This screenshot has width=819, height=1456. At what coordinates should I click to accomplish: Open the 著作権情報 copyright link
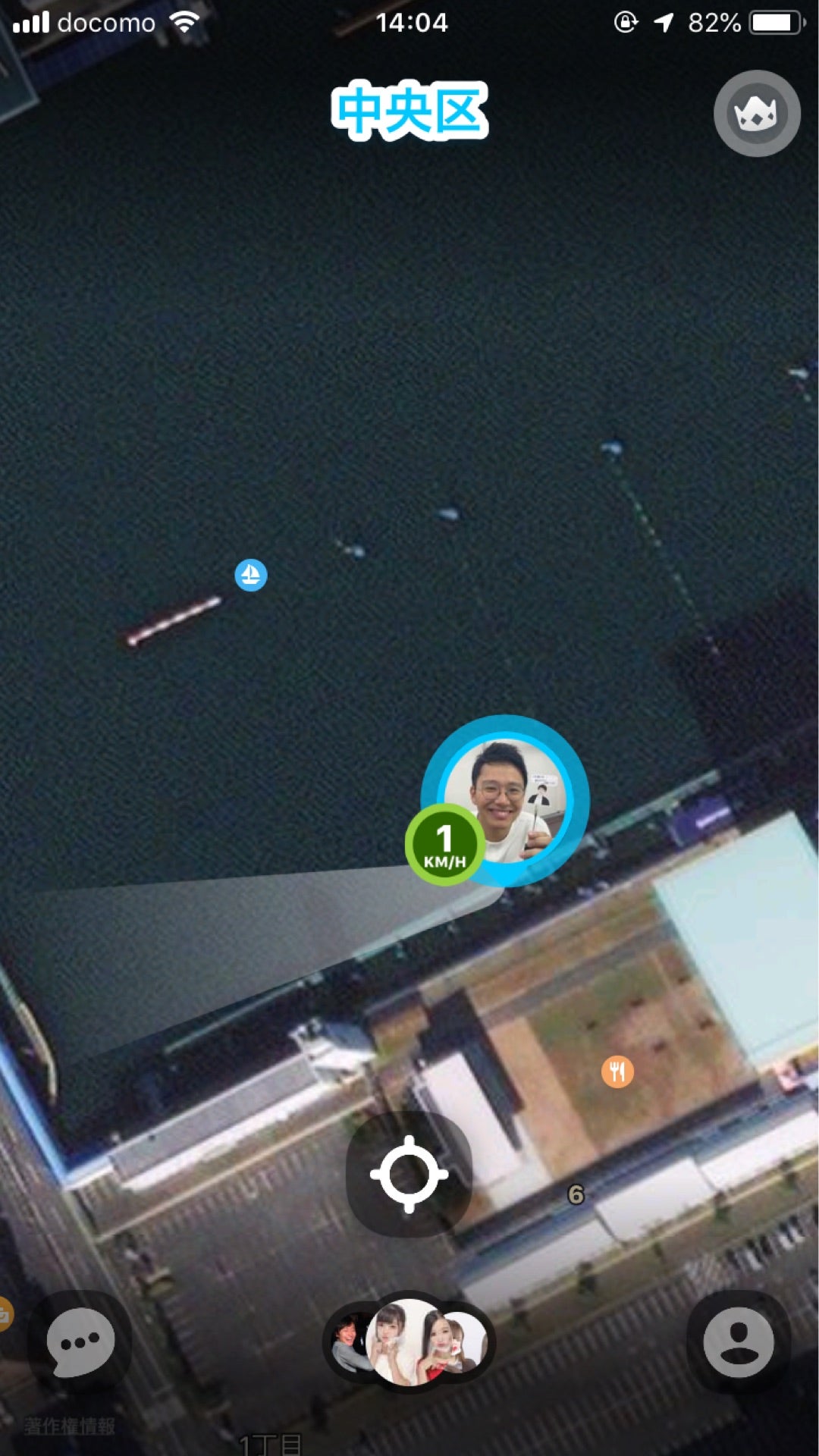coord(70,1426)
